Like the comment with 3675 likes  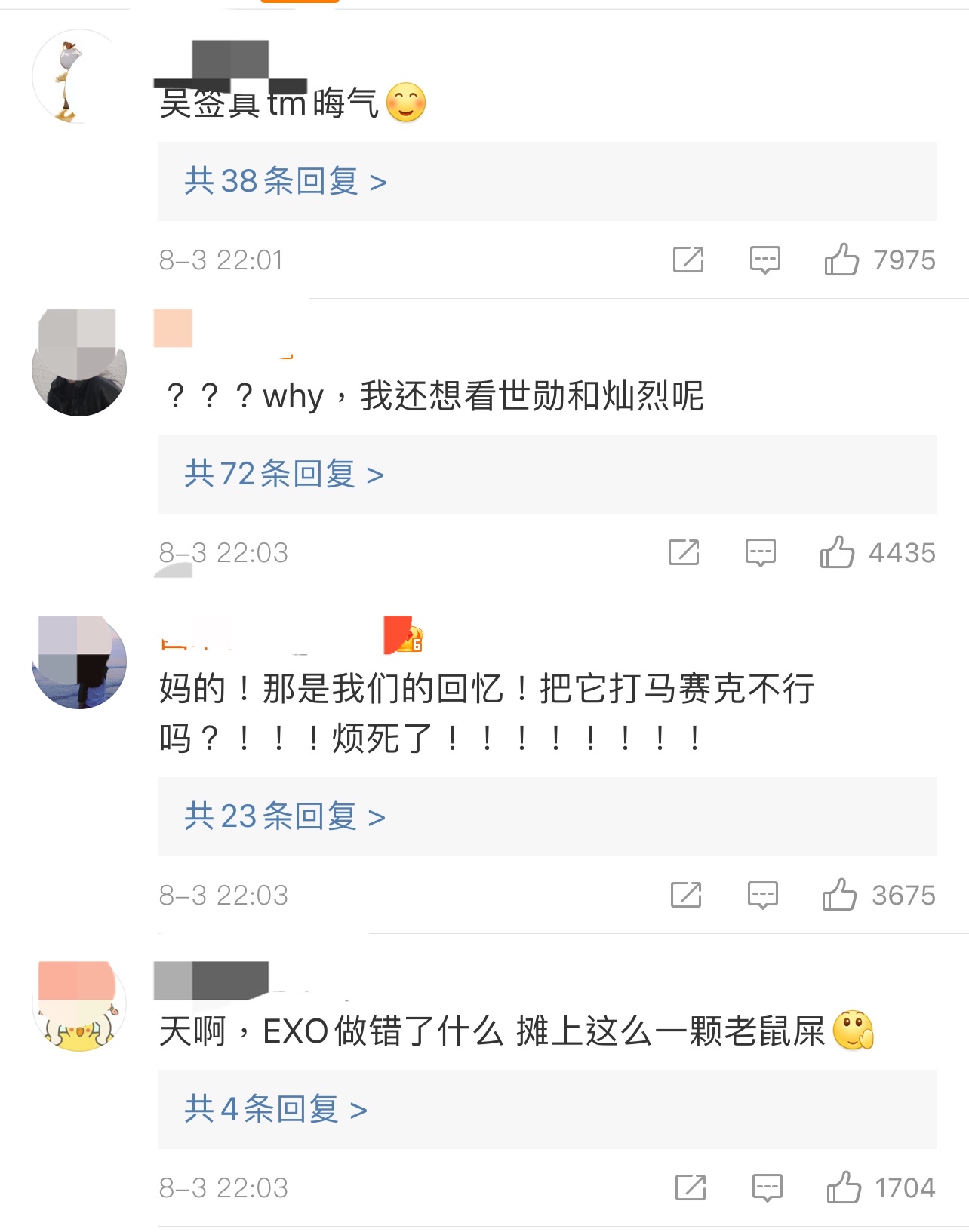click(x=839, y=895)
